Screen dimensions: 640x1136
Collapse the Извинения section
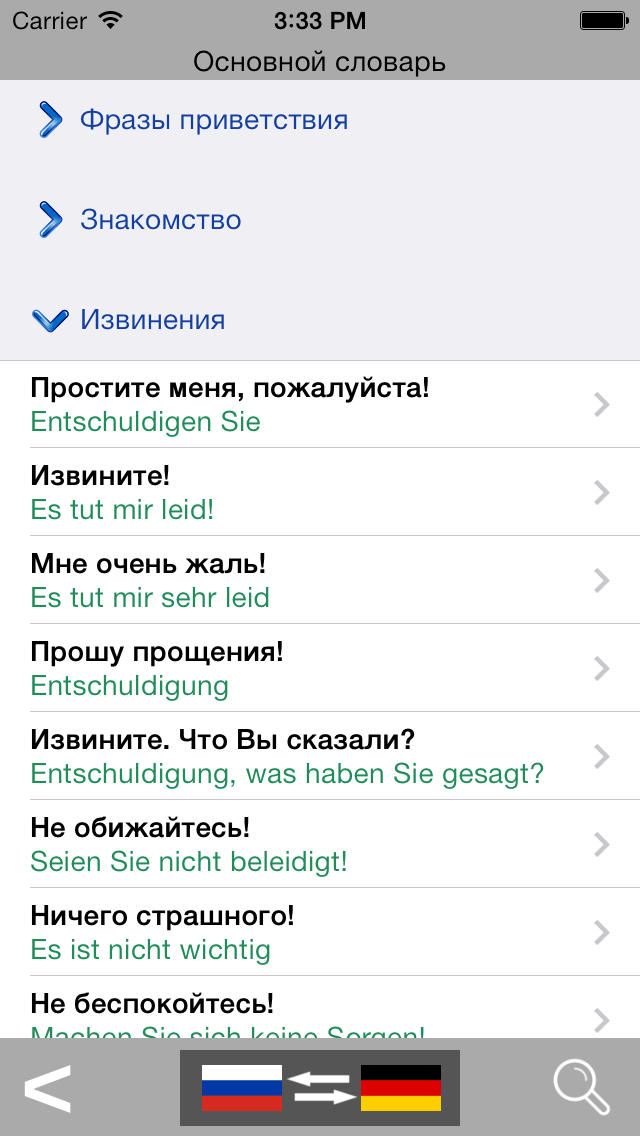coord(320,320)
